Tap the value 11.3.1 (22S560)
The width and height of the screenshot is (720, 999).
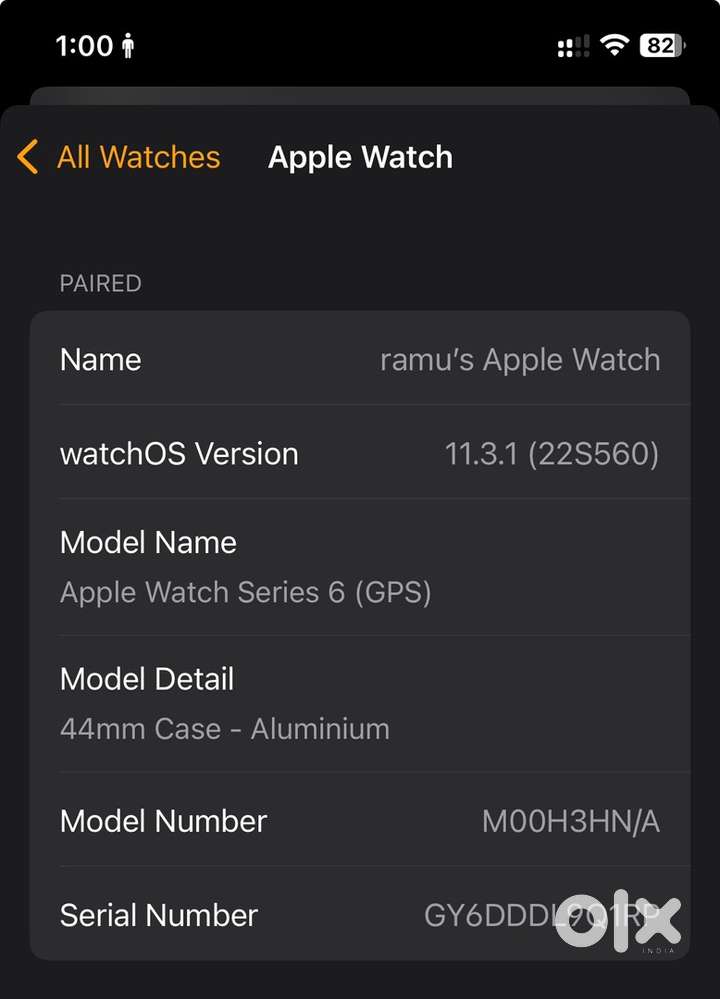(553, 453)
